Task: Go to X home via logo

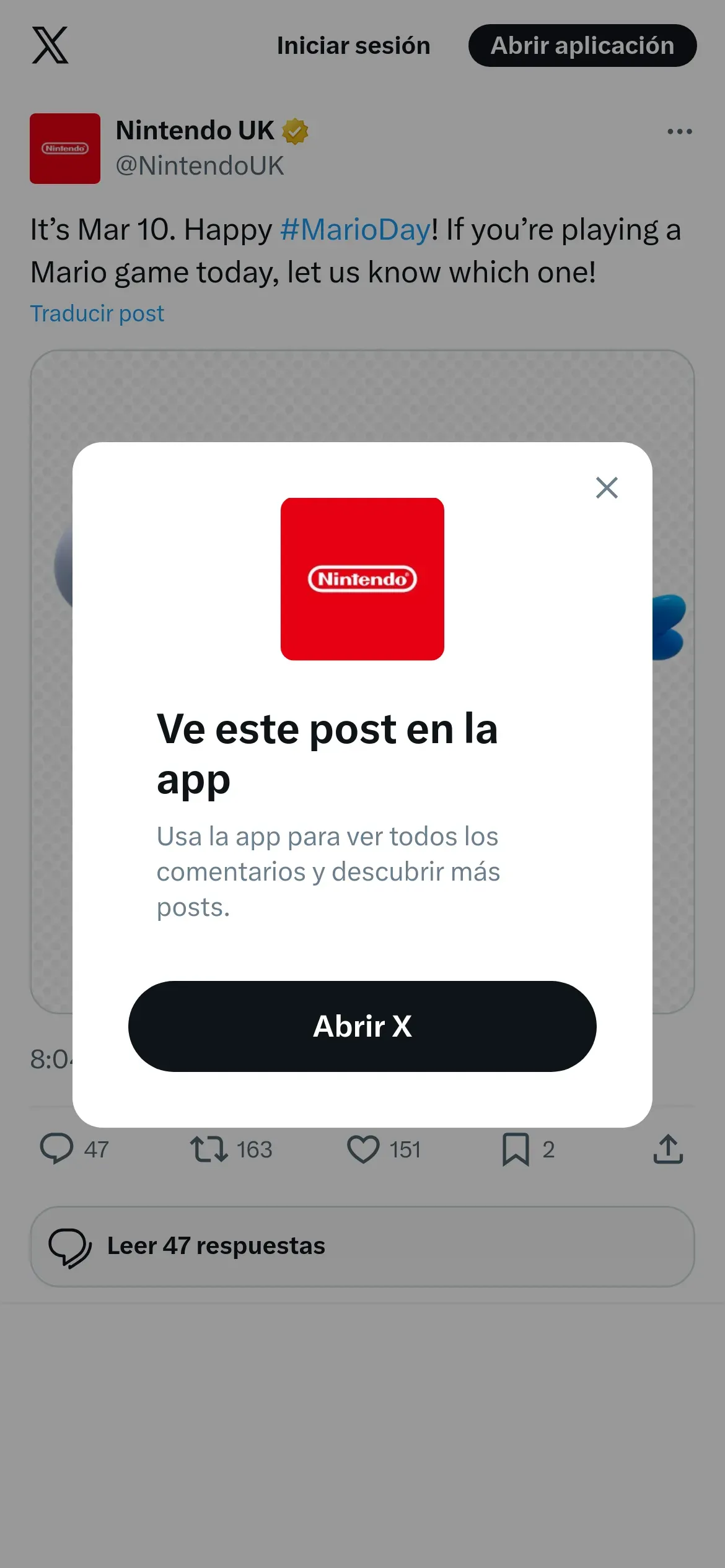Action: tap(50, 45)
